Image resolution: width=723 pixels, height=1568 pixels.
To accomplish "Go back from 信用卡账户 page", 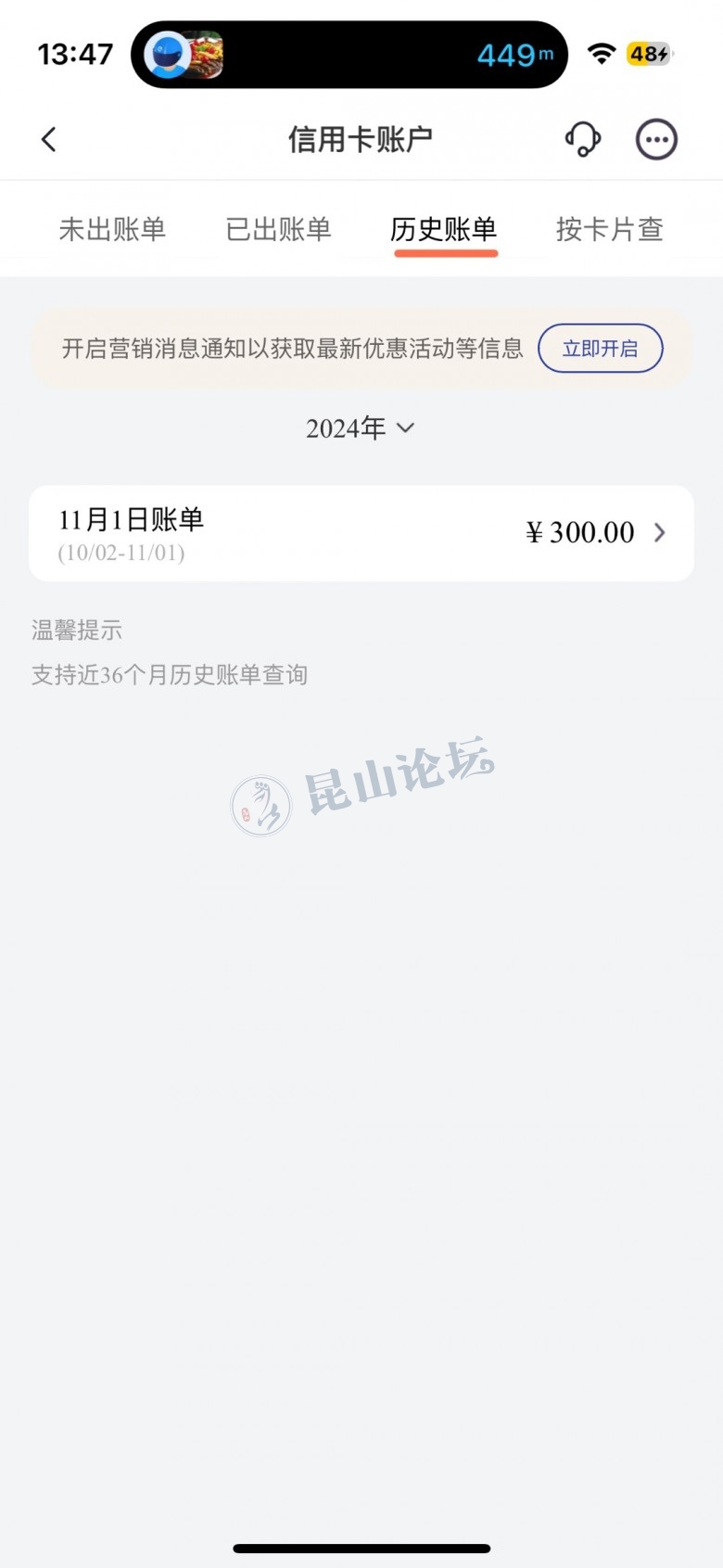I will (x=49, y=140).
